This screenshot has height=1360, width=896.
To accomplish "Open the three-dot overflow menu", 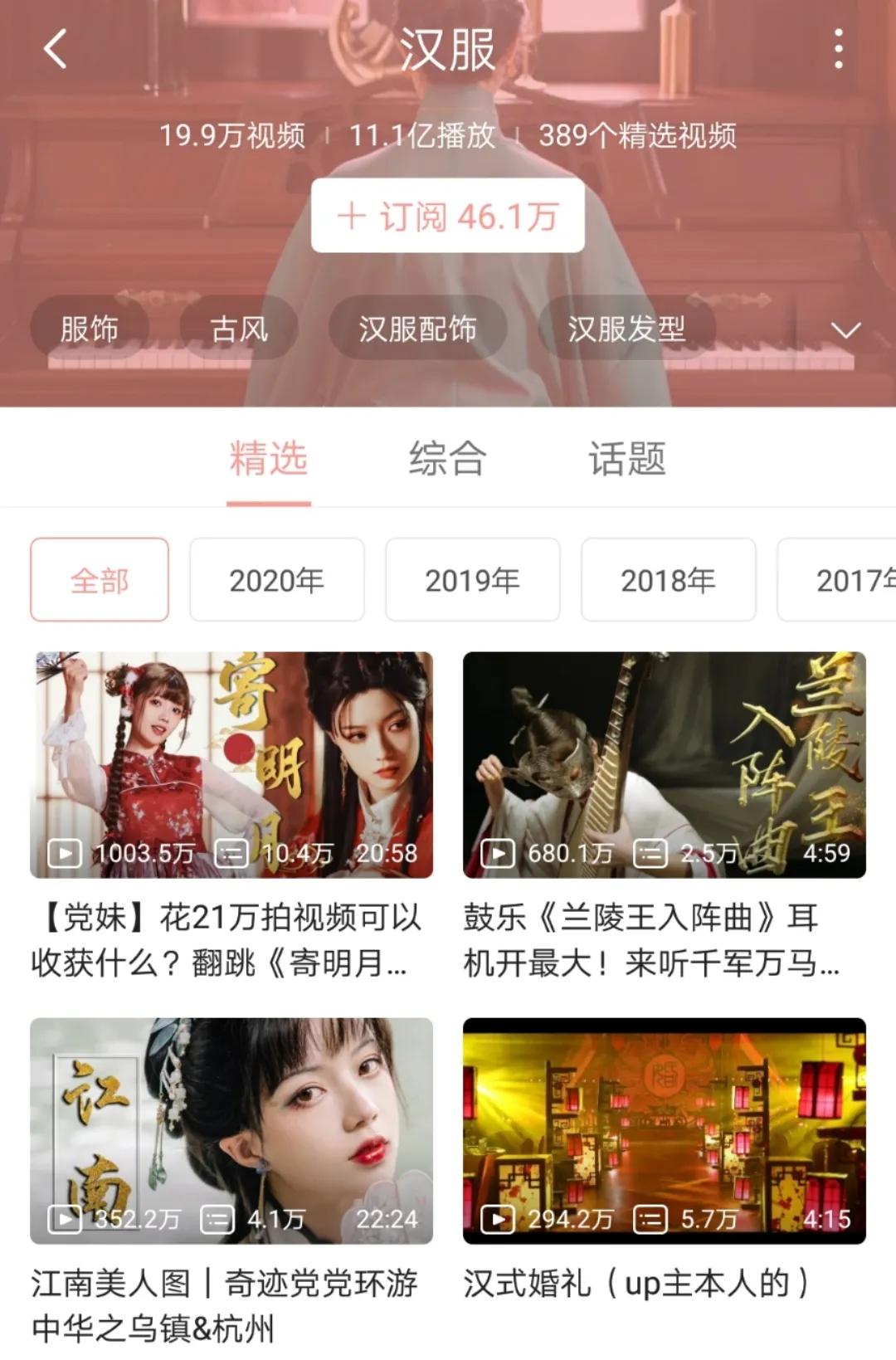I will pyautogui.click(x=839, y=49).
